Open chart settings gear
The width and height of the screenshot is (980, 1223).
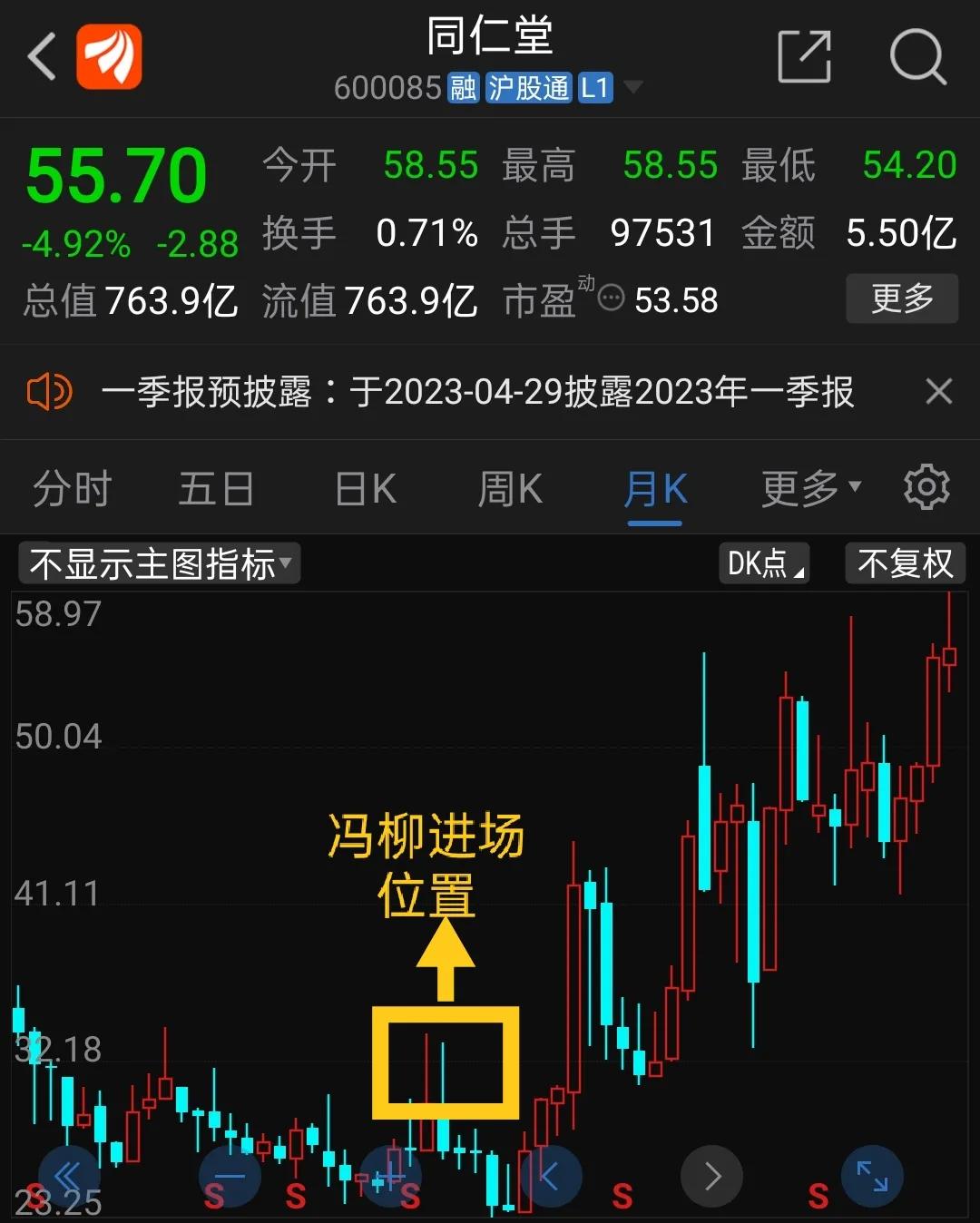[x=926, y=488]
